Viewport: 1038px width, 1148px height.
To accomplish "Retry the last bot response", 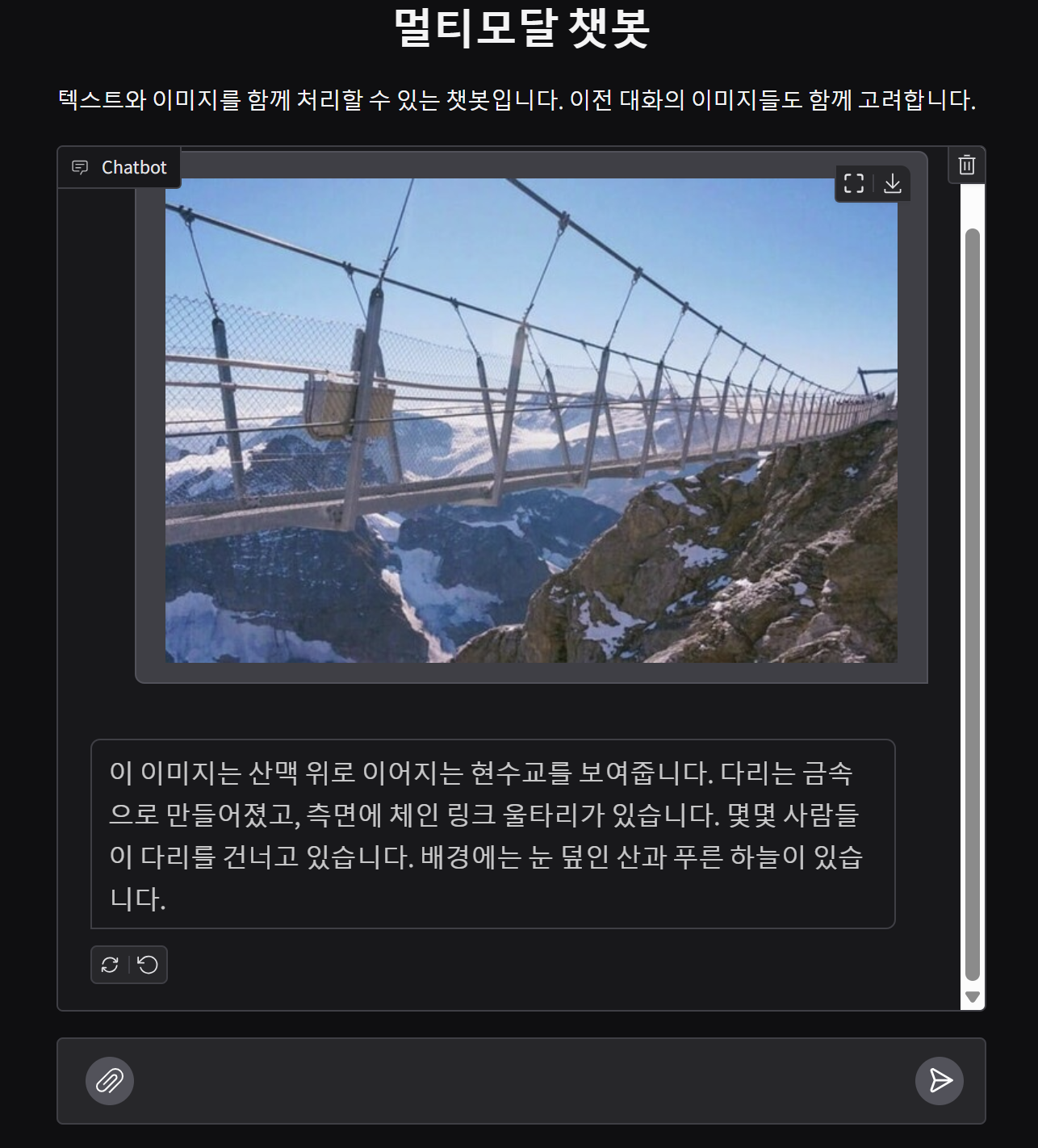I will pyautogui.click(x=110, y=965).
